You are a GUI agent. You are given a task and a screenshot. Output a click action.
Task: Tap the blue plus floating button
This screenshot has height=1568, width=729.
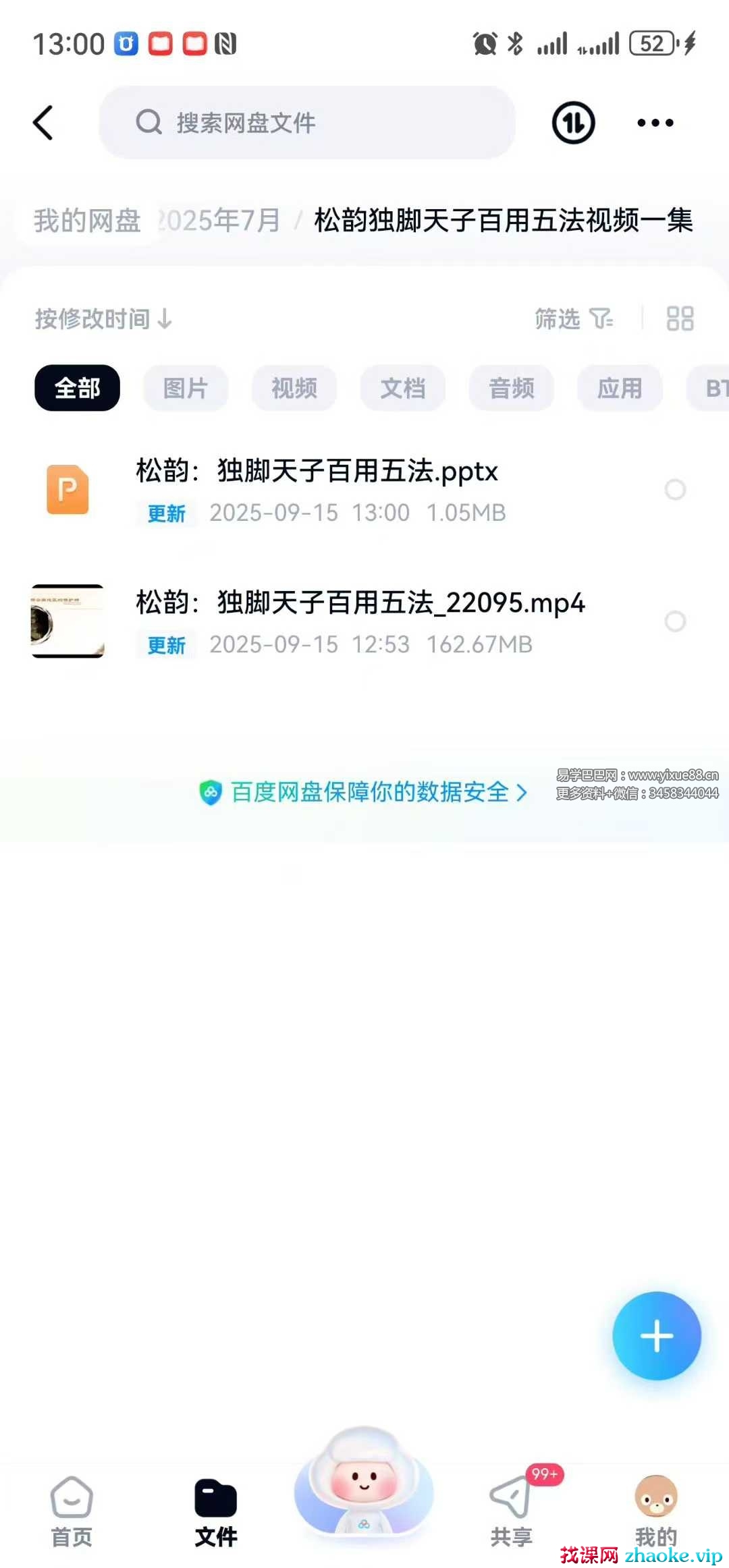(656, 1336)
